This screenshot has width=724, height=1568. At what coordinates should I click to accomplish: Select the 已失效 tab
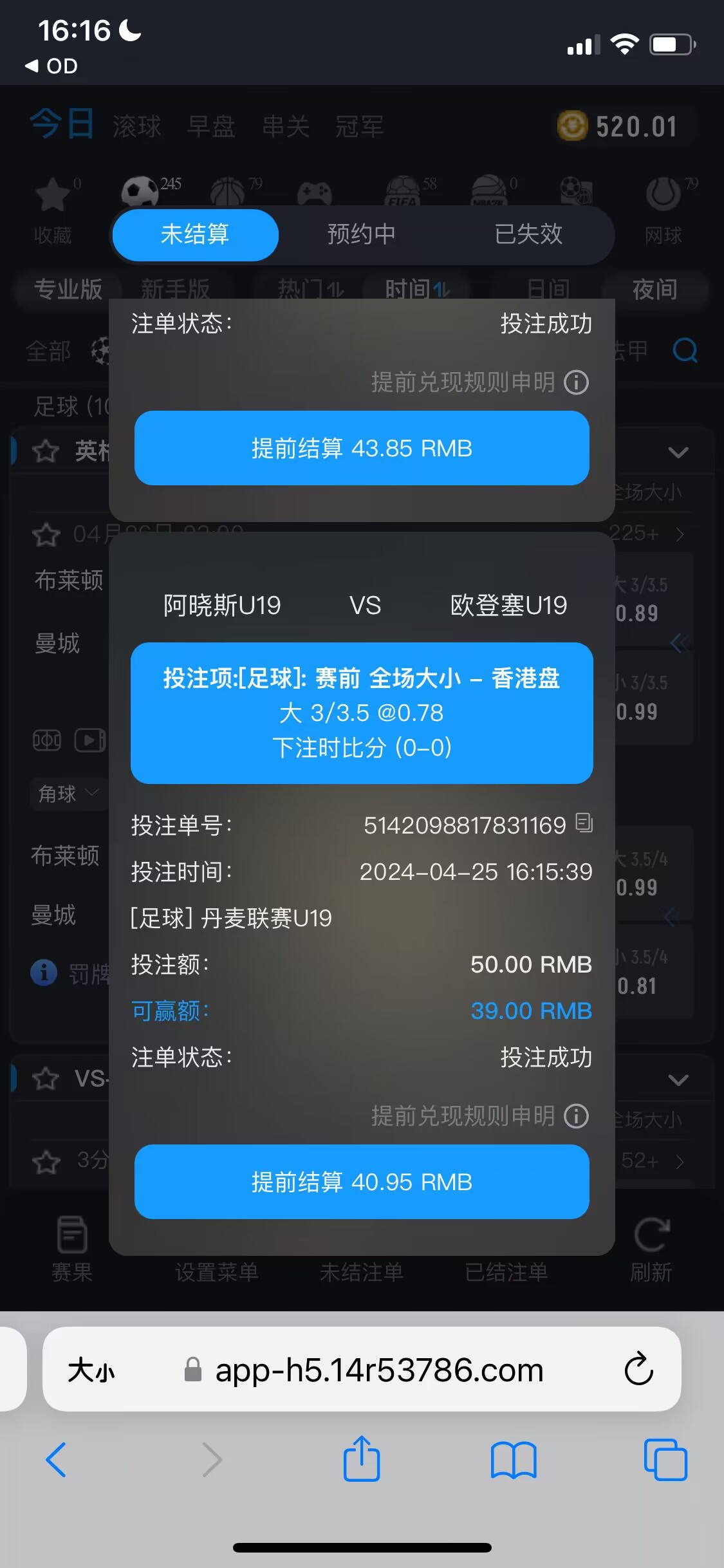pyautogui.click(x=528, y=234)
